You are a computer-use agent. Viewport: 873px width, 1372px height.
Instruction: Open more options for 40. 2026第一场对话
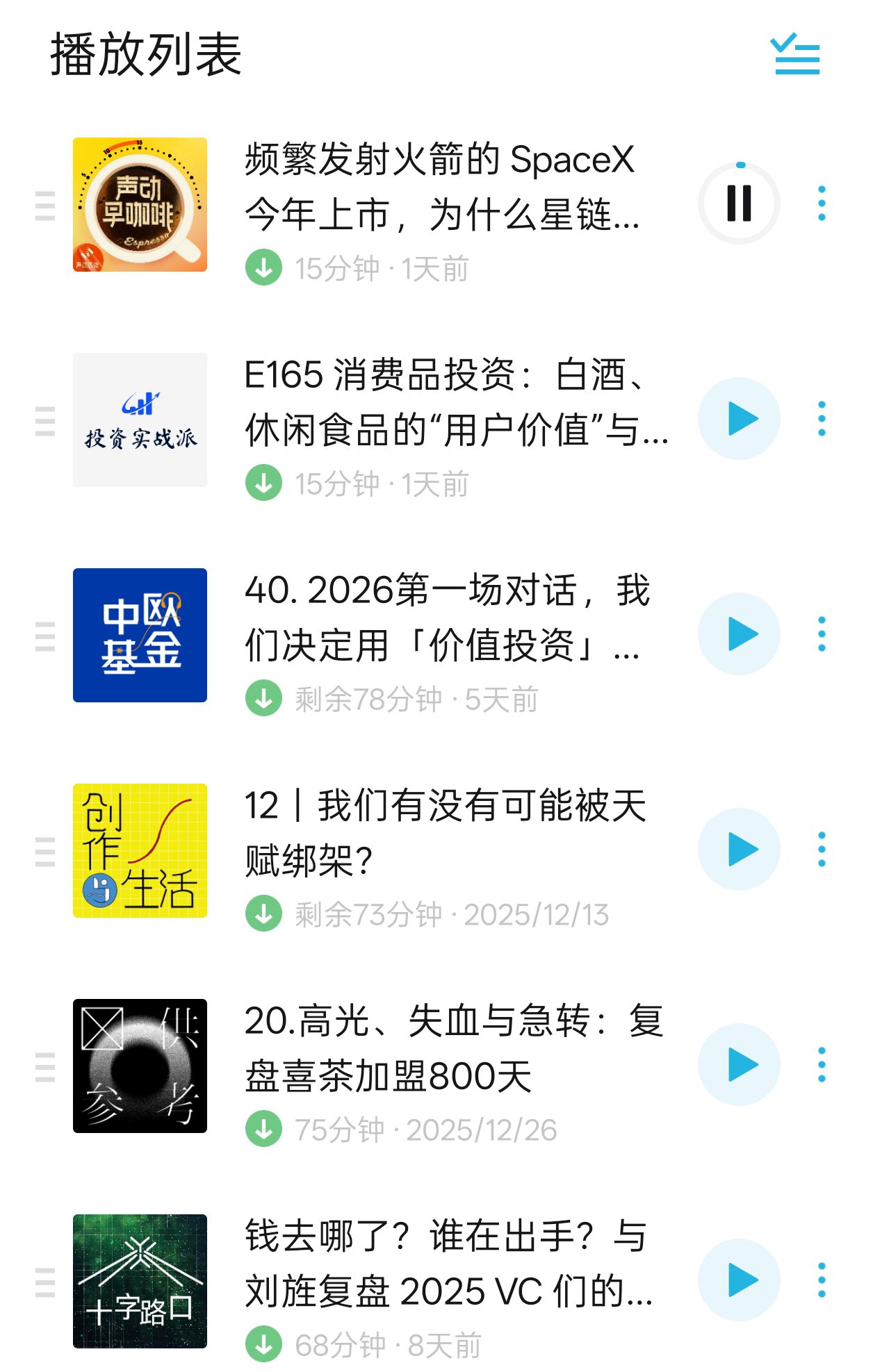click(x=822, y=634)
